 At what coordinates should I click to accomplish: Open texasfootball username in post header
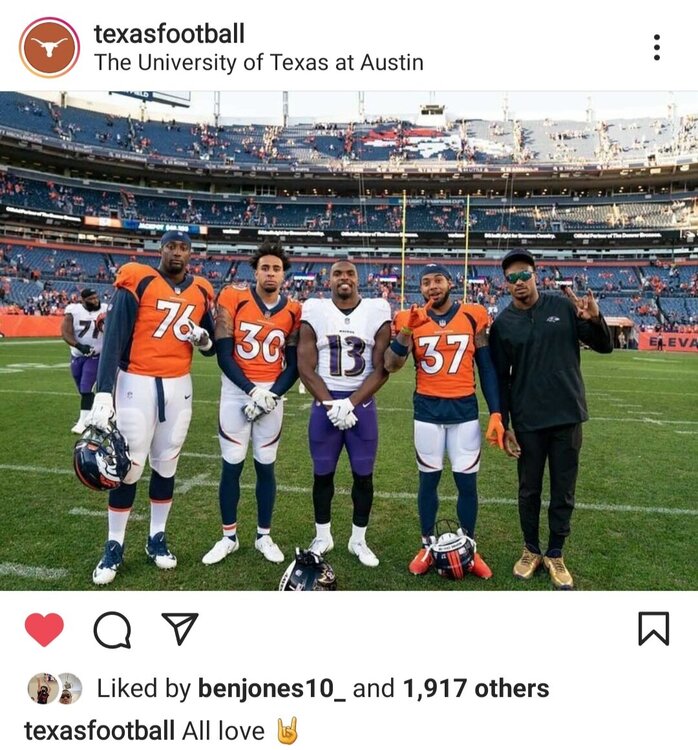coord(169,33)
